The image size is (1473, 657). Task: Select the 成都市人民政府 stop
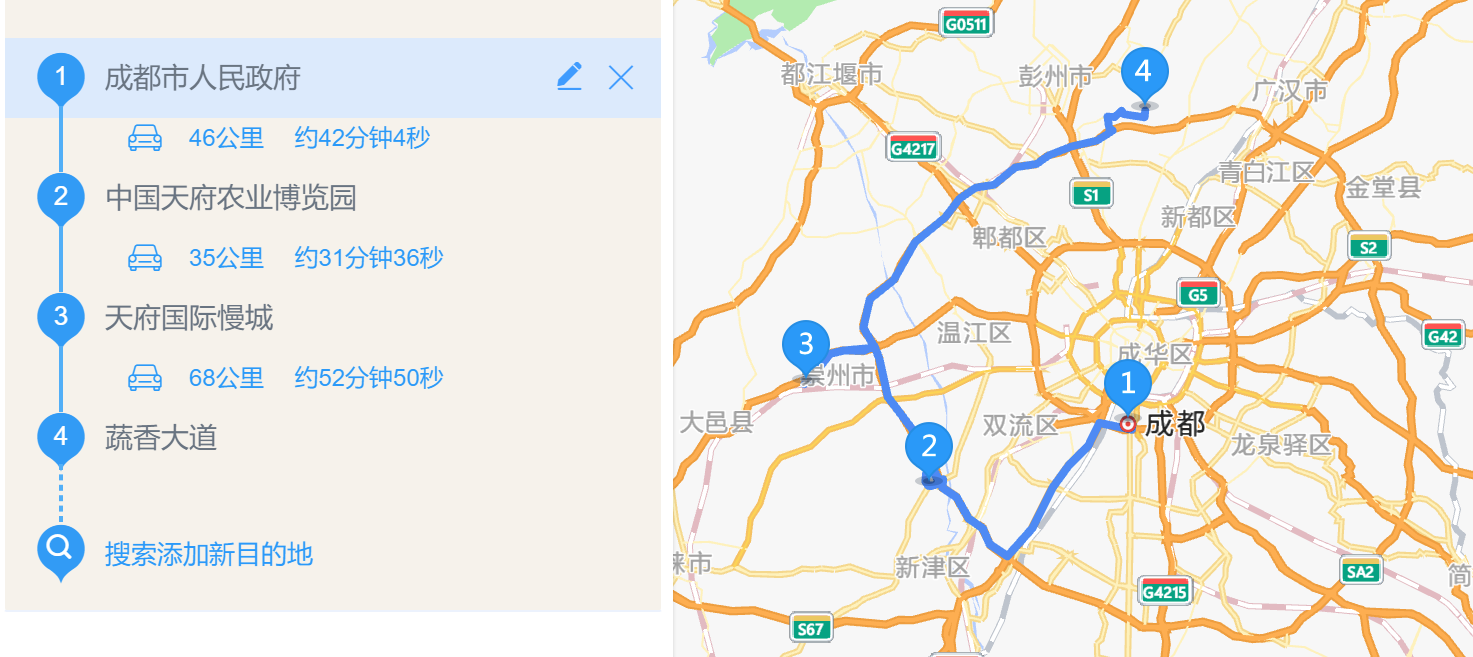tap(203, 78)
